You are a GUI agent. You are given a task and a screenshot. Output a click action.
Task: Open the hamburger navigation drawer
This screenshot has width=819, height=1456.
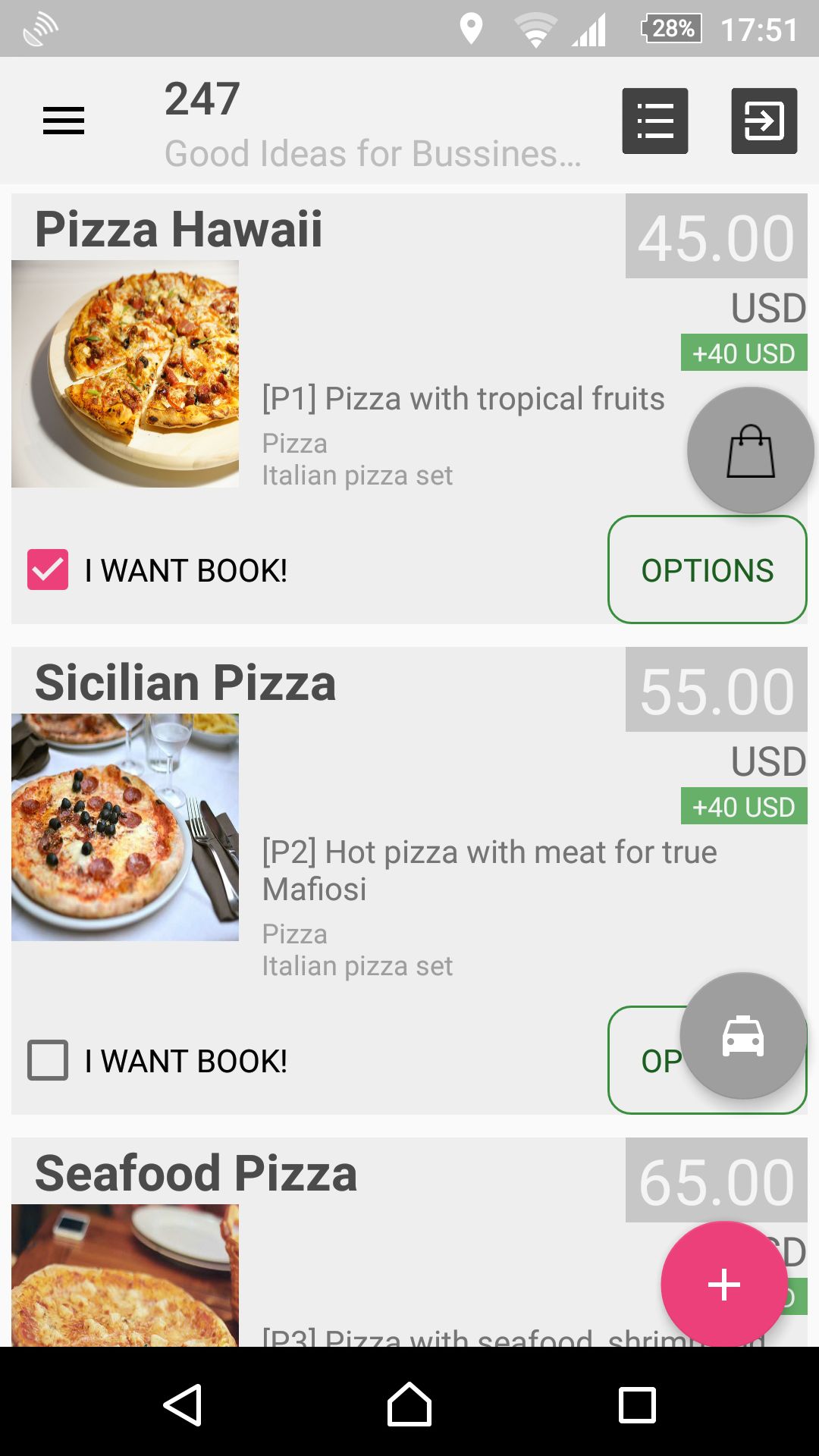(x=64, y=121)
